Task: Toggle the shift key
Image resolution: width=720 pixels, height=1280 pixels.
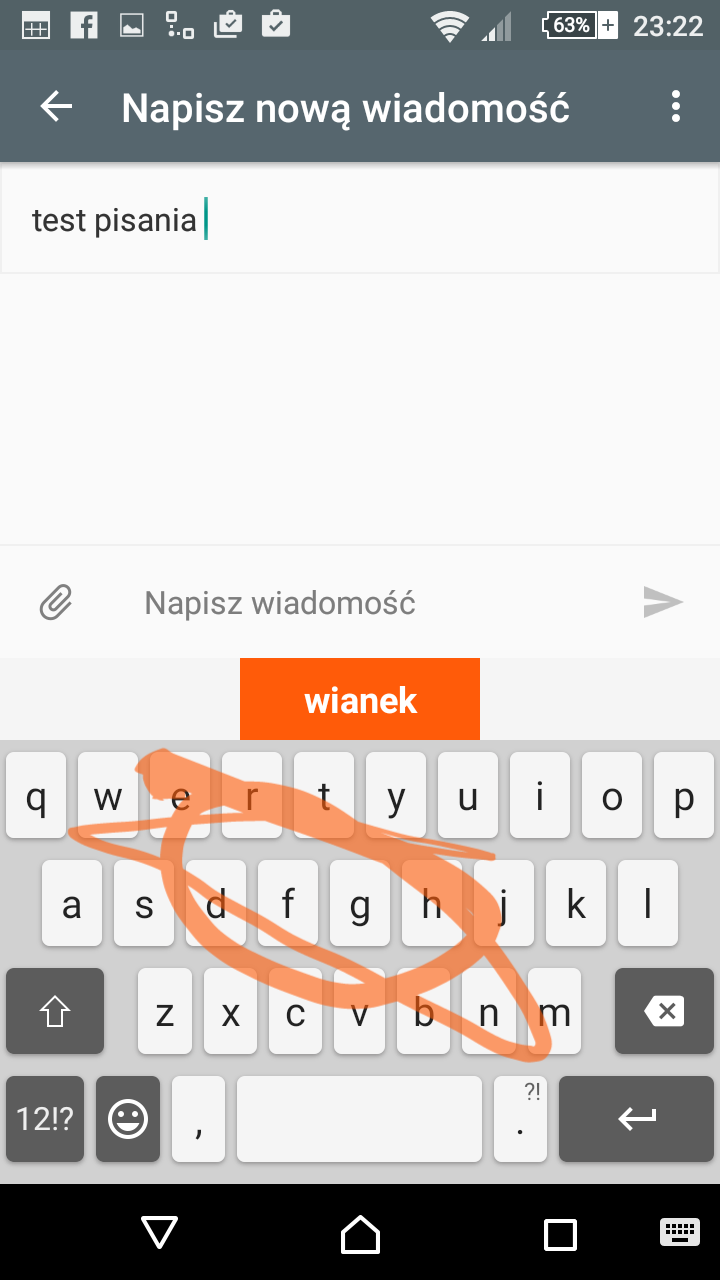Action: tap(55, 1011)
